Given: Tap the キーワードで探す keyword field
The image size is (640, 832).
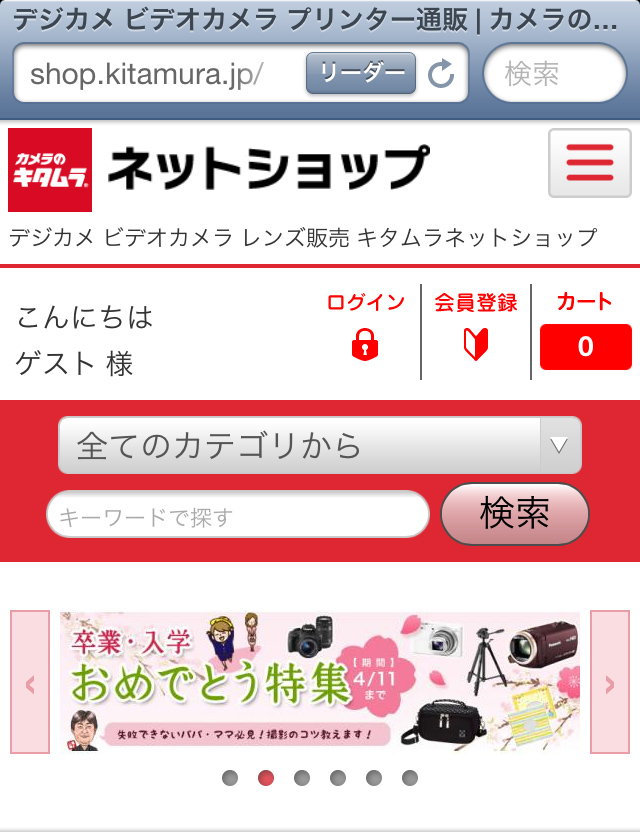Looking at the screenshot, I should click(238, 516).
